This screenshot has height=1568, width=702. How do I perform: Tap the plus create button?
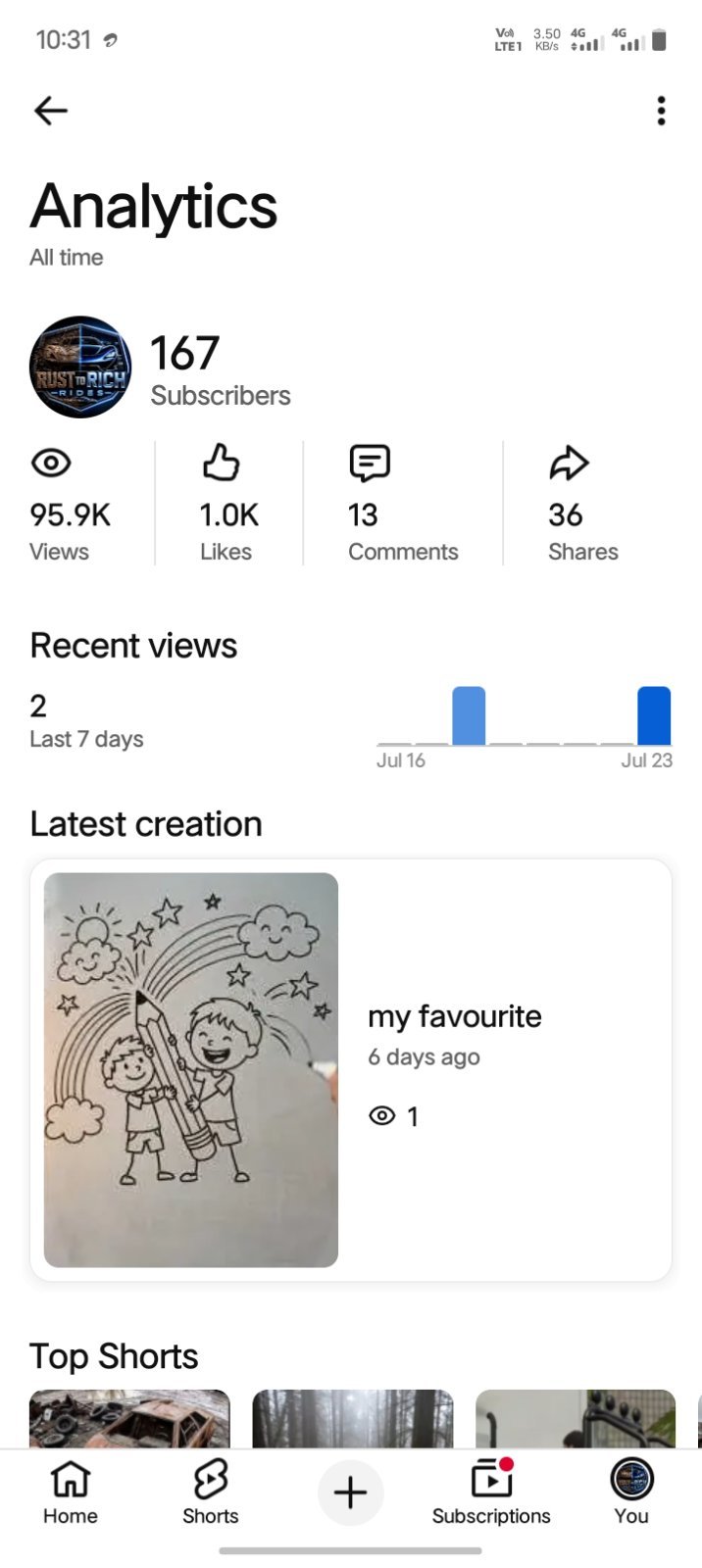click(x=350, y=1493)
